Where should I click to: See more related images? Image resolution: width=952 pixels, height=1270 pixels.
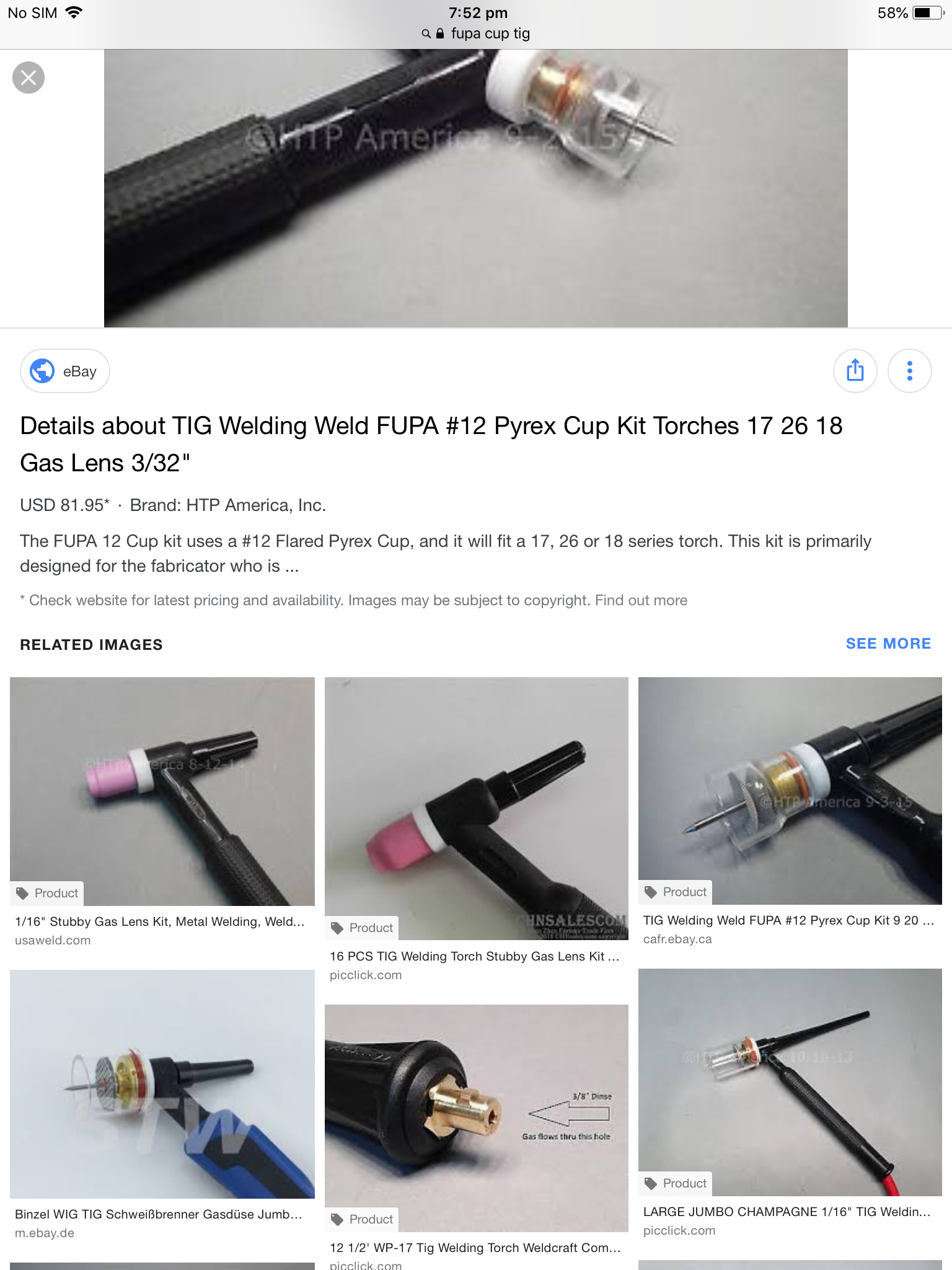coord(888,644)
